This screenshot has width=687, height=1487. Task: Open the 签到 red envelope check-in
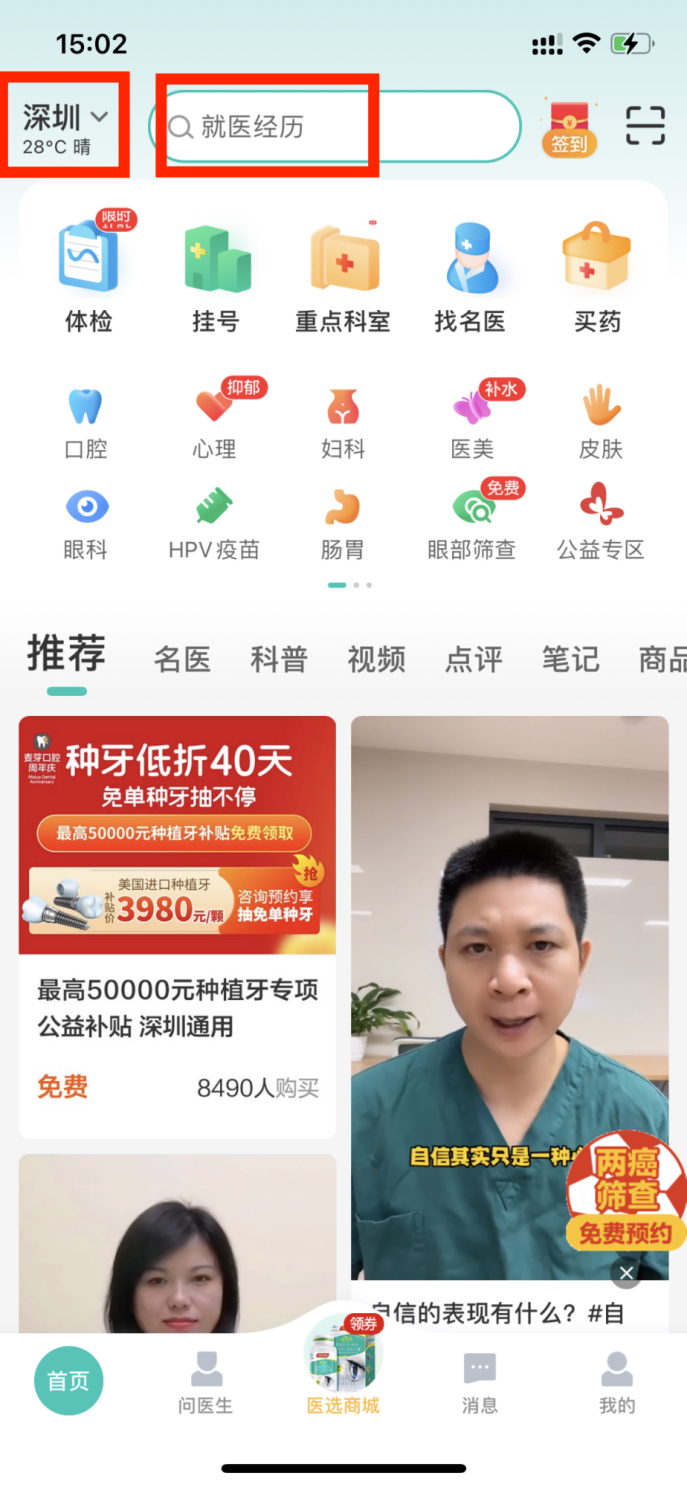tap(569, 127)
